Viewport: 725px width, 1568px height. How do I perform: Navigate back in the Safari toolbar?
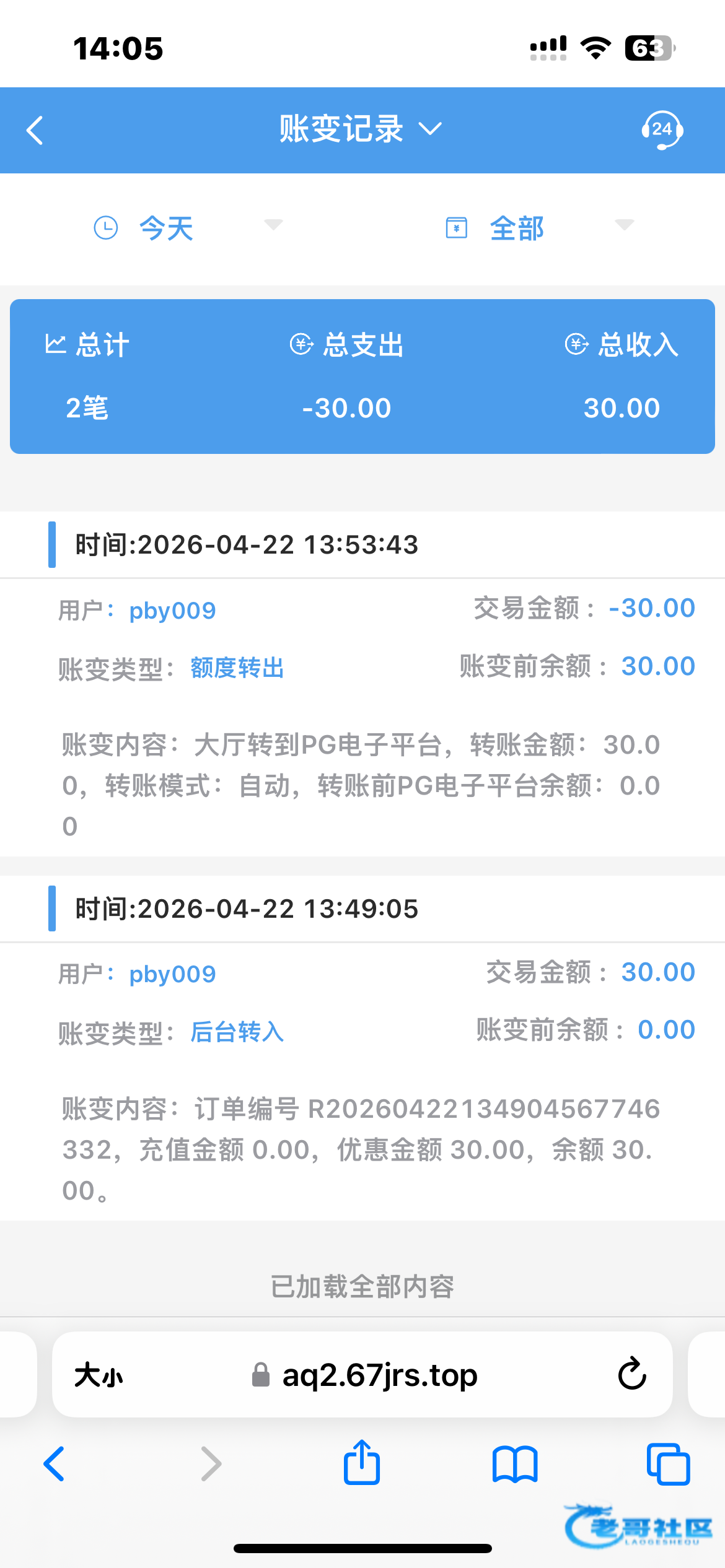55,1464
